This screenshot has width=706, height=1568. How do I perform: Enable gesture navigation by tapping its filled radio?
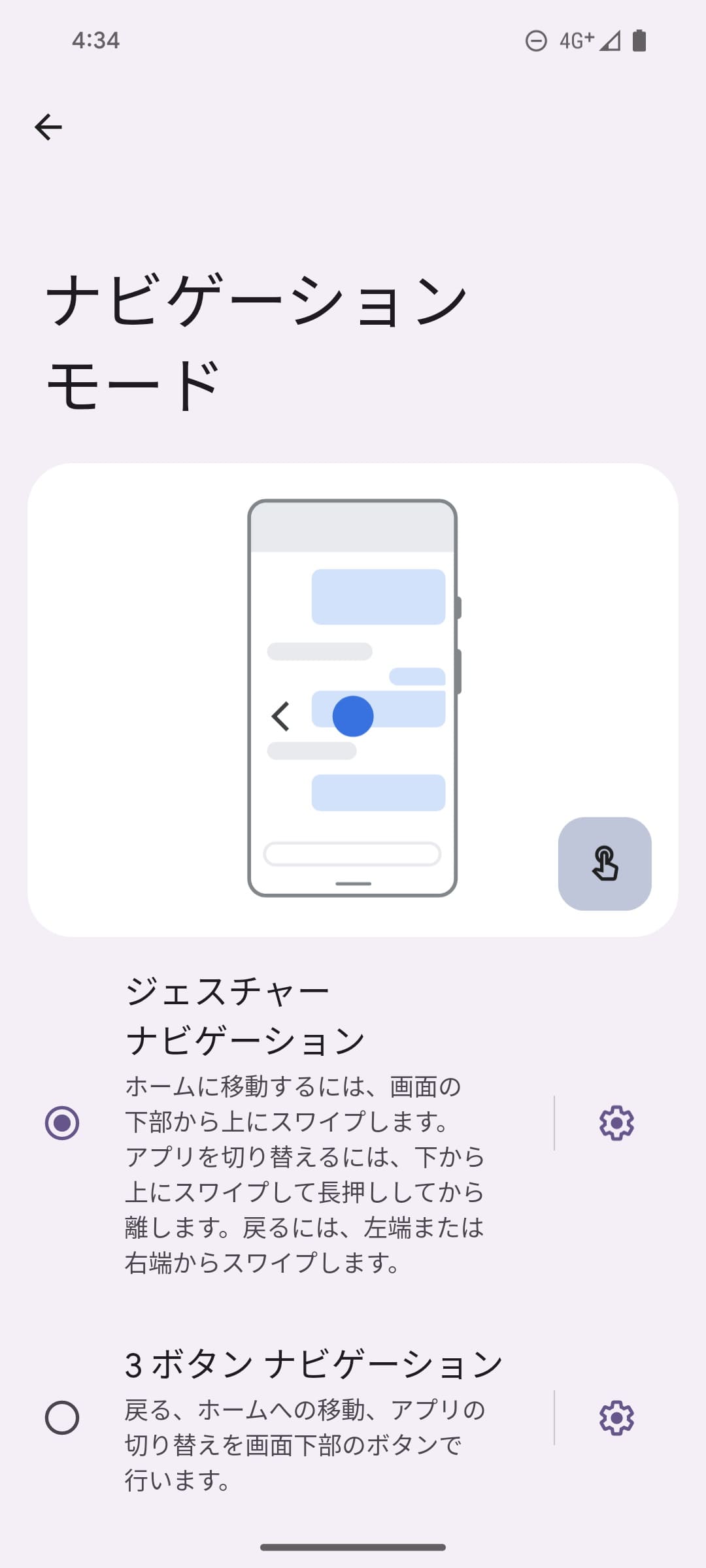(61, 1122)
